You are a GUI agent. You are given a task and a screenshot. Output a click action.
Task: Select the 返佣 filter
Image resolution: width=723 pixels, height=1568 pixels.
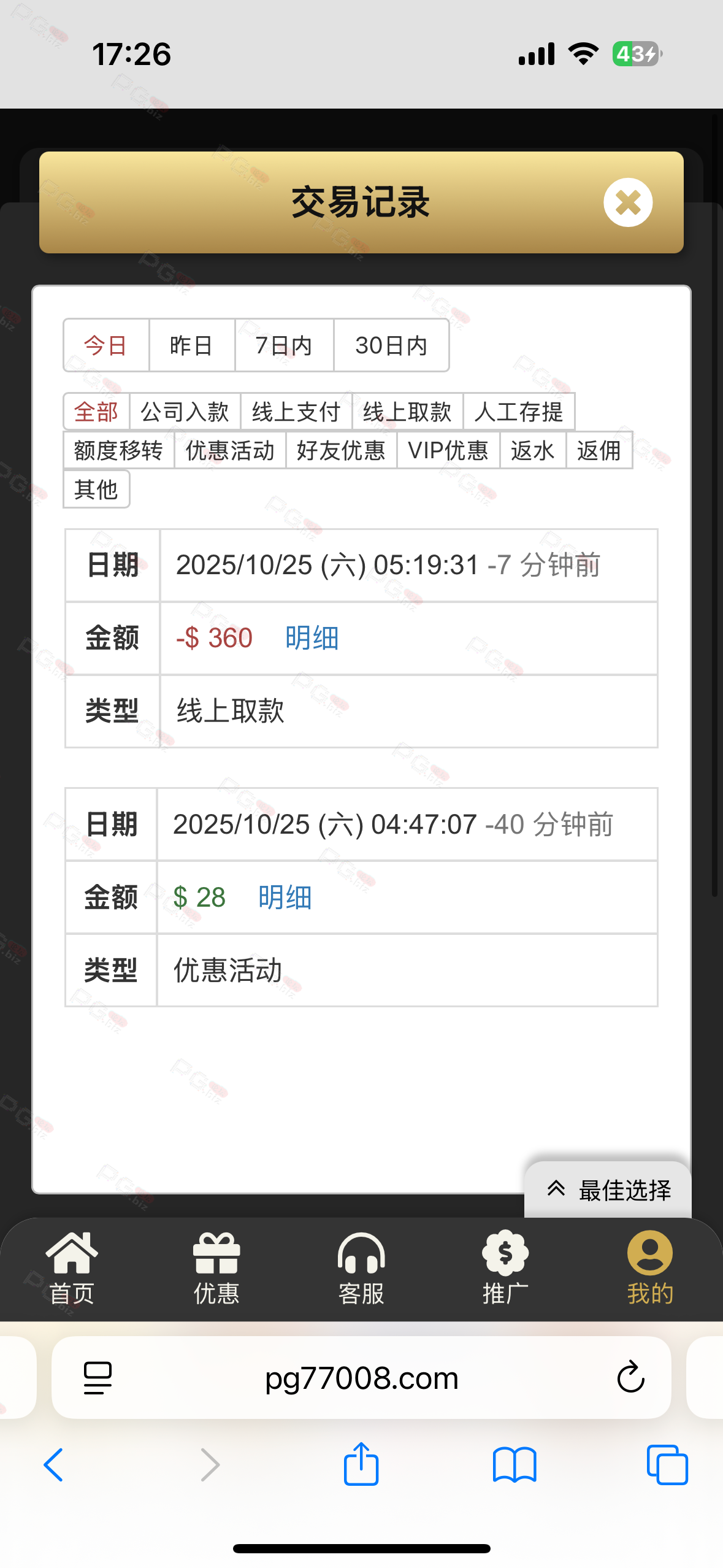tap(599, 450)
